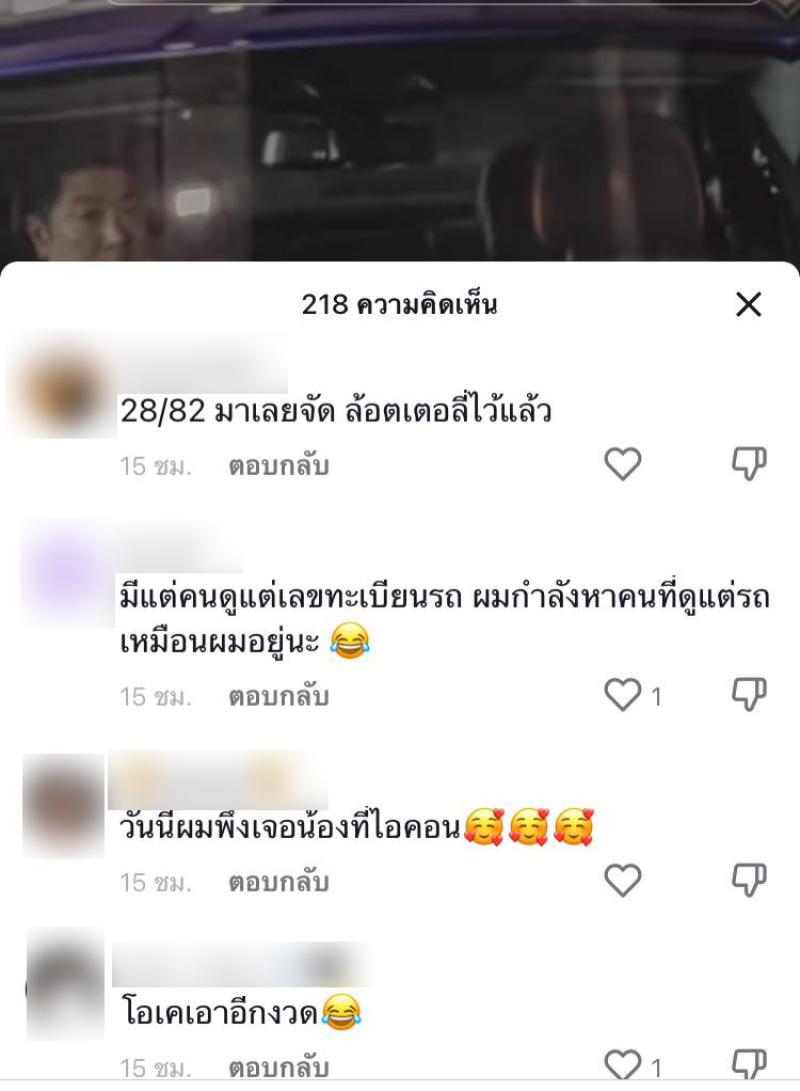Reply to the โอเคเอาอีกงวด comment

(278, 1067)
